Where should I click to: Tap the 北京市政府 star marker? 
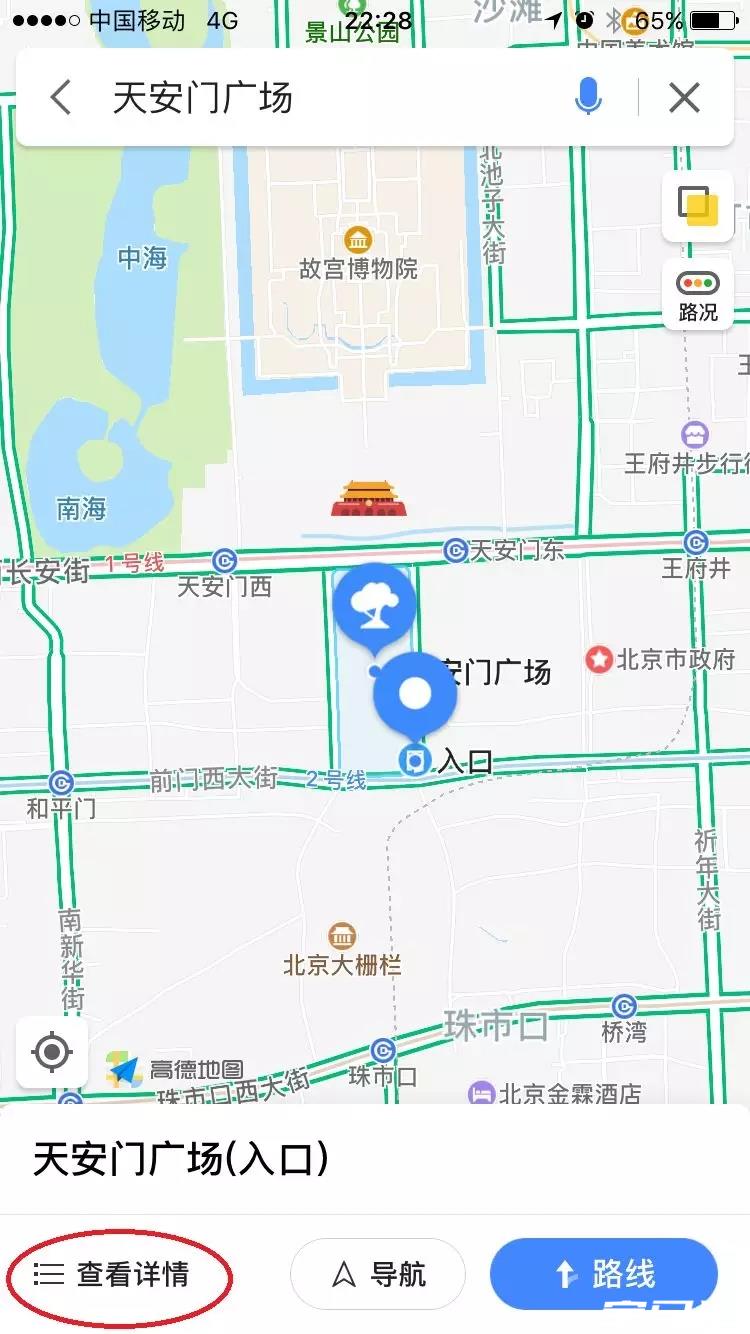(599, 660)
